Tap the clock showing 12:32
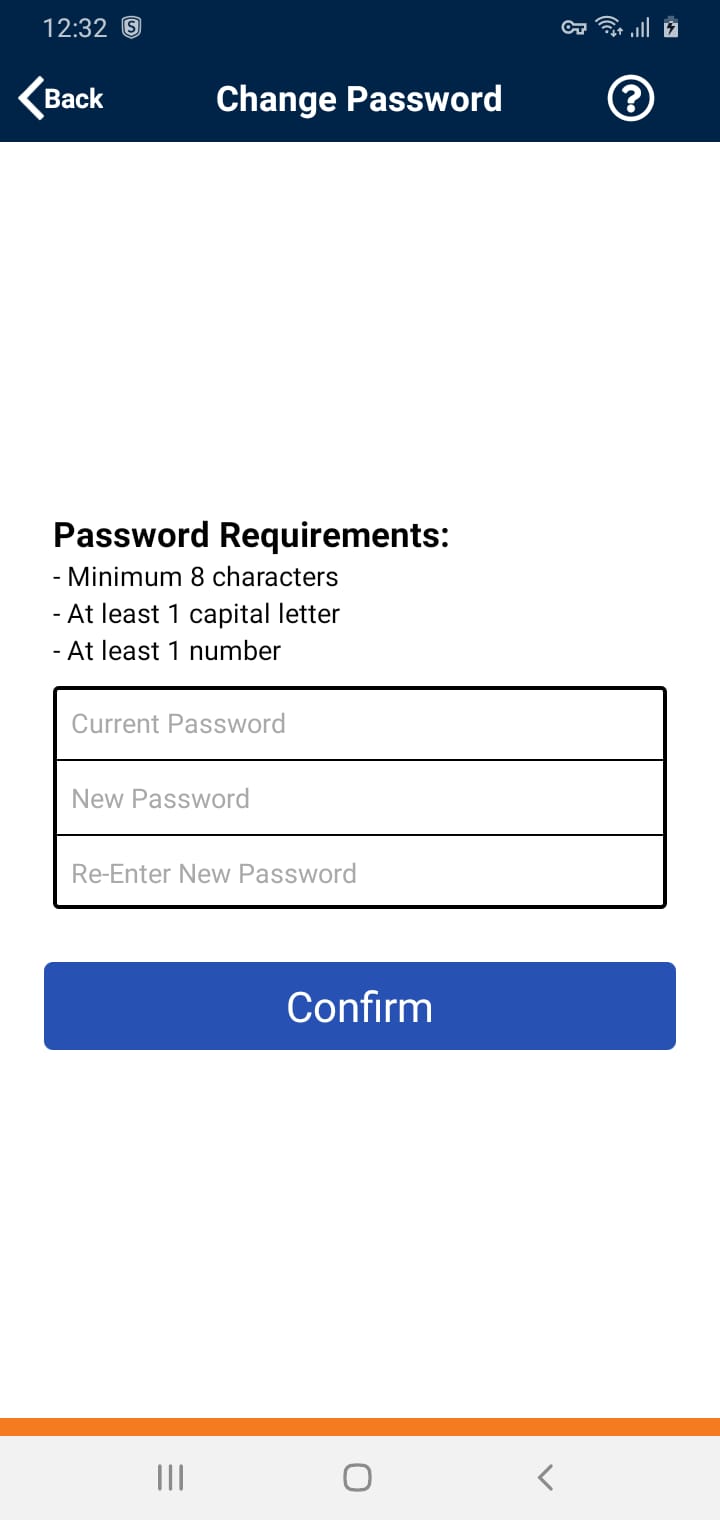The width and height of the screenshot is (720, 1520). [x=73, y=28]
